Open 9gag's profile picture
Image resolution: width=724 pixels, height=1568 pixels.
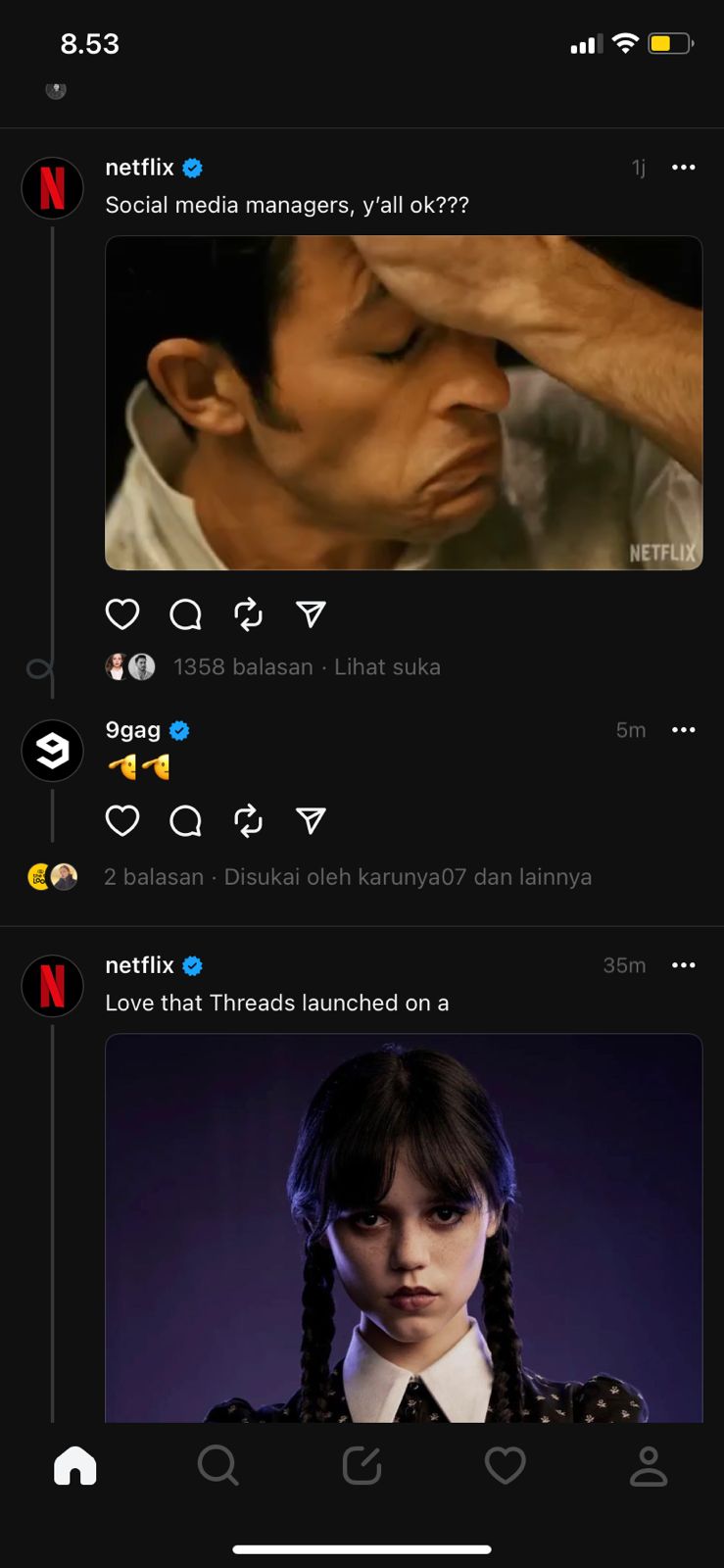point(52,751)
